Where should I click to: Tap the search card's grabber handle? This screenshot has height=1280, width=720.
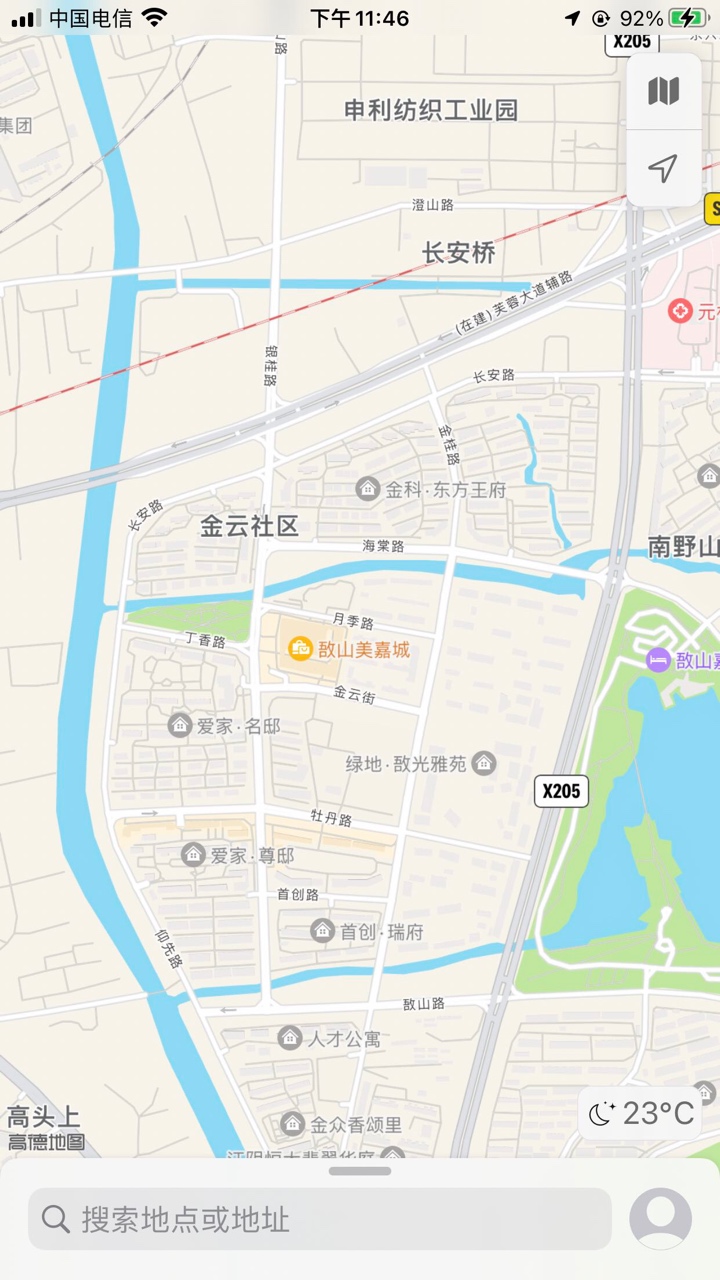click(360, 1171)
